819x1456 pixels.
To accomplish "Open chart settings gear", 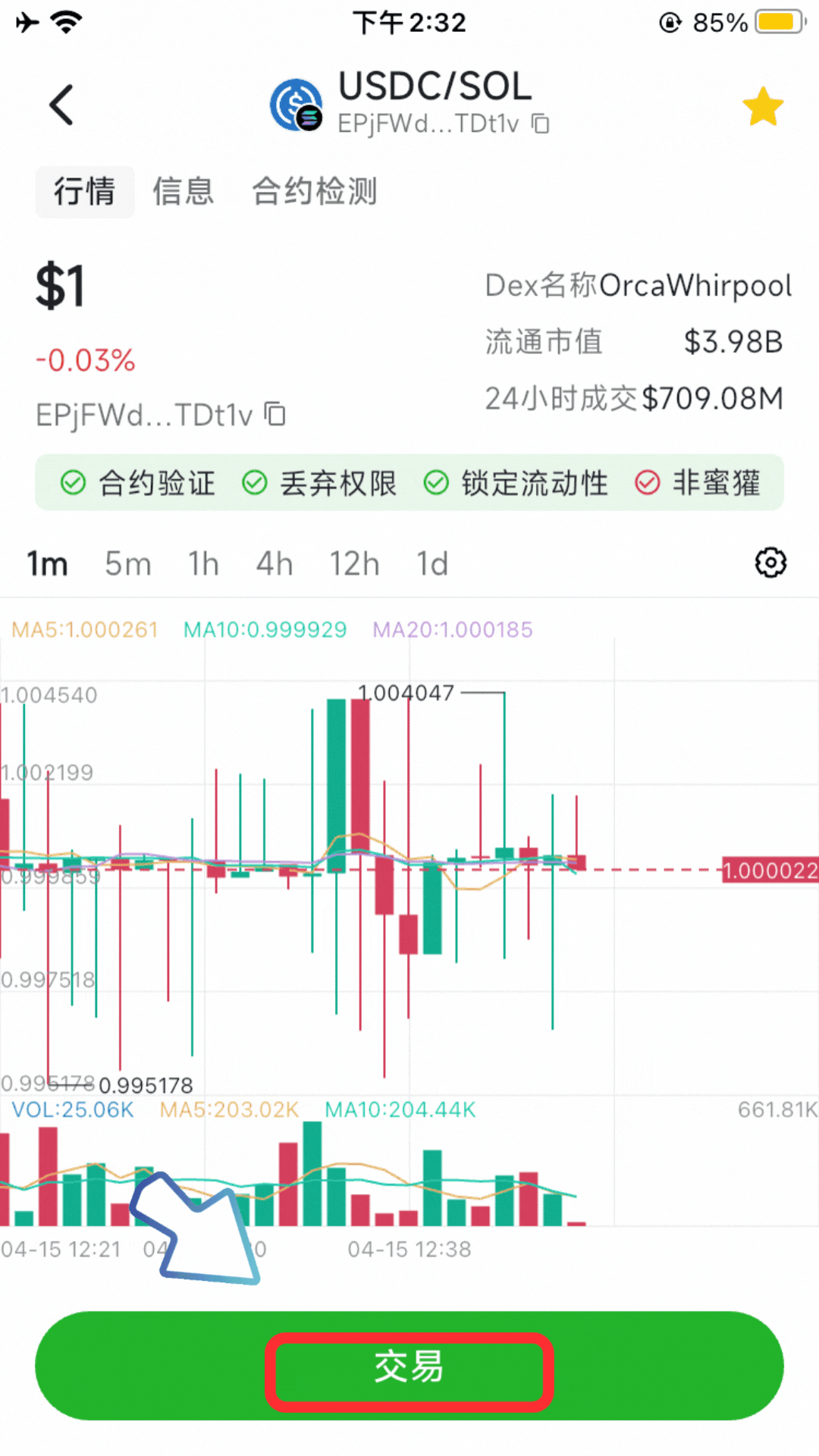I will [770, 563].
